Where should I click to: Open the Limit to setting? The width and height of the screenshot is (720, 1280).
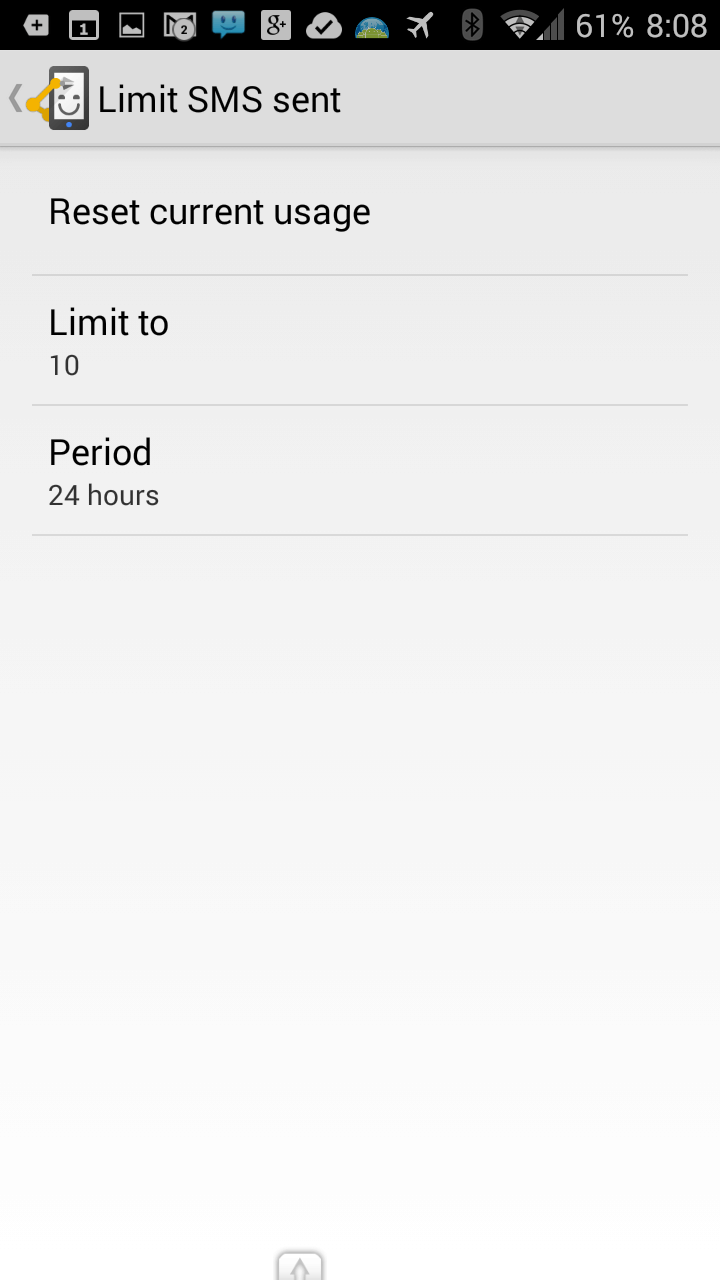(x=360, y=340)
